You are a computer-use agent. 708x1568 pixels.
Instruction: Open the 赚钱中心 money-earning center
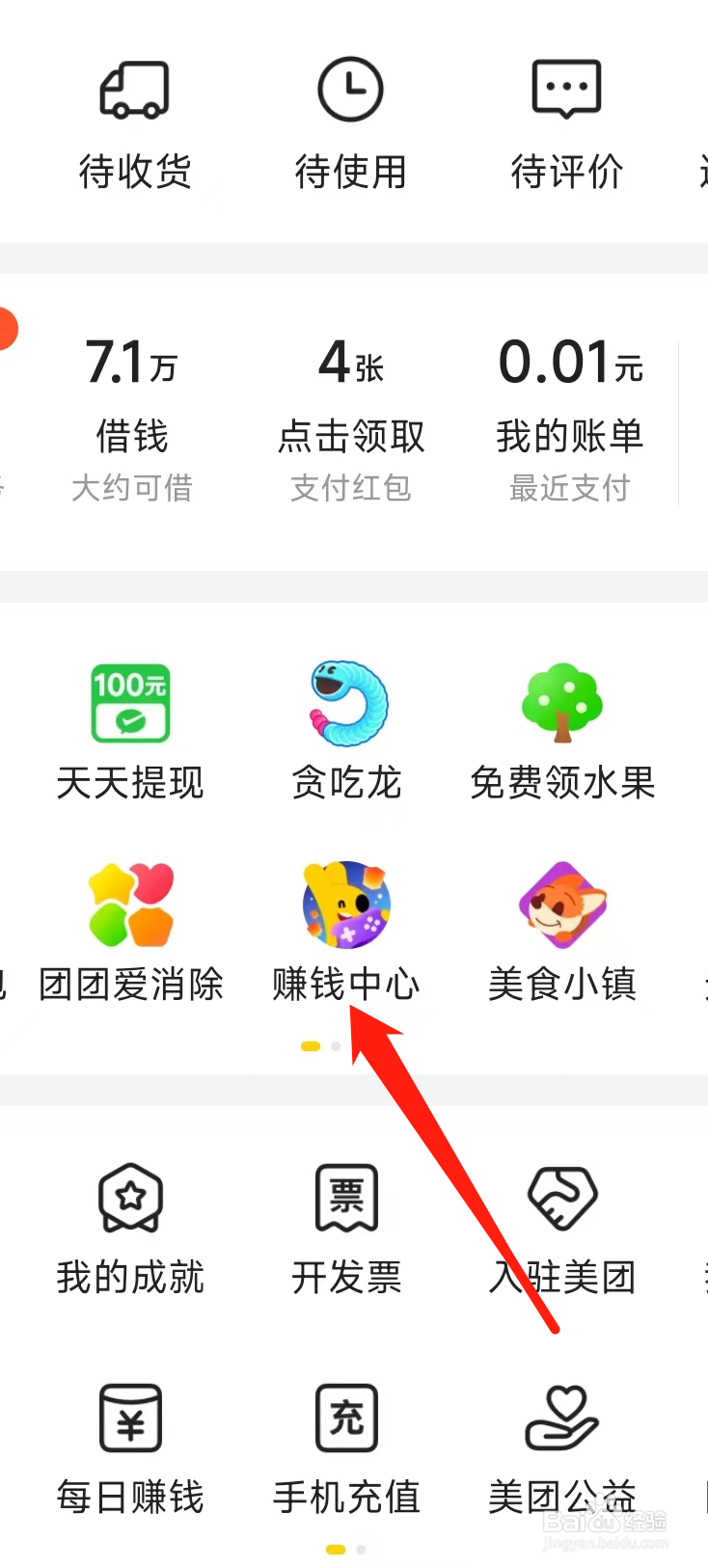[346, 931]
